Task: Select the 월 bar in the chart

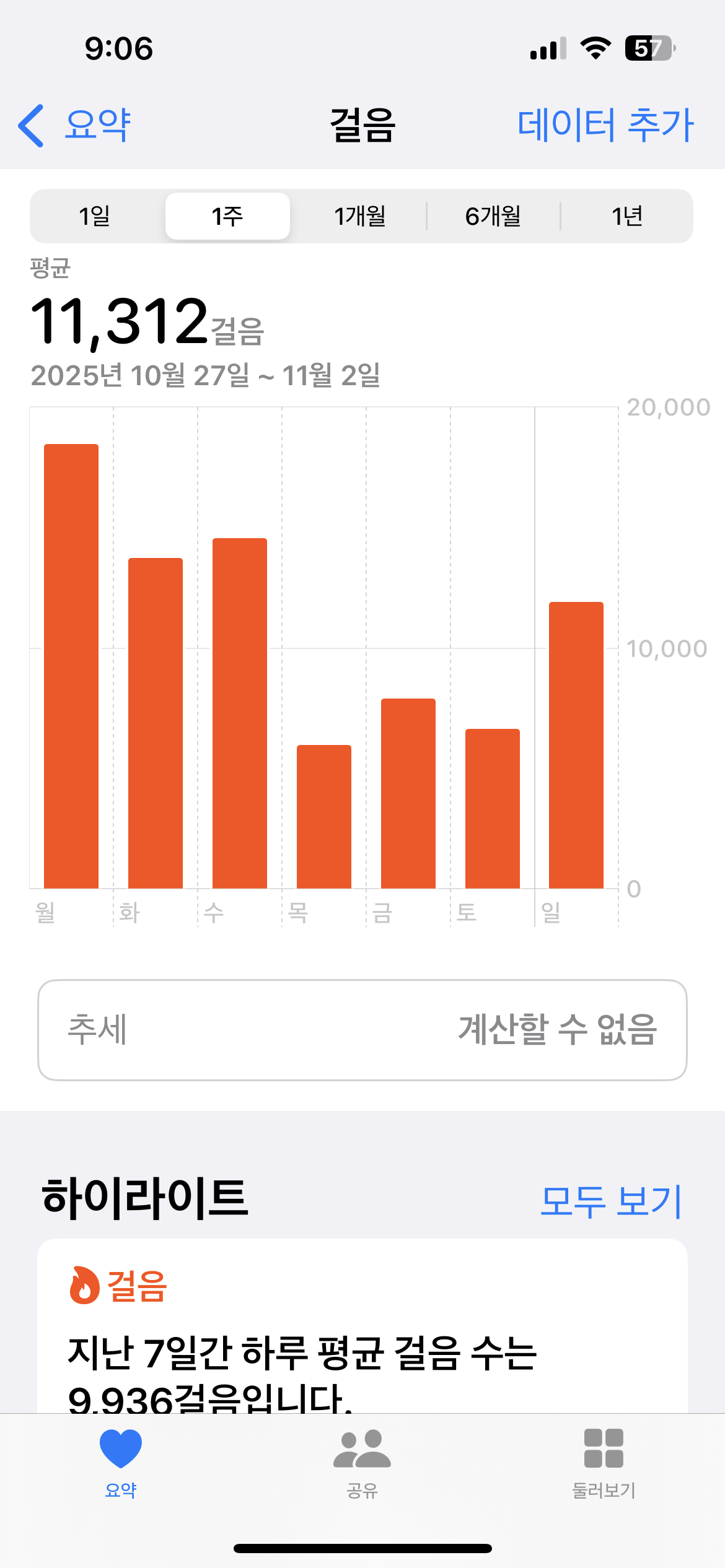Action: click(71, 666)
